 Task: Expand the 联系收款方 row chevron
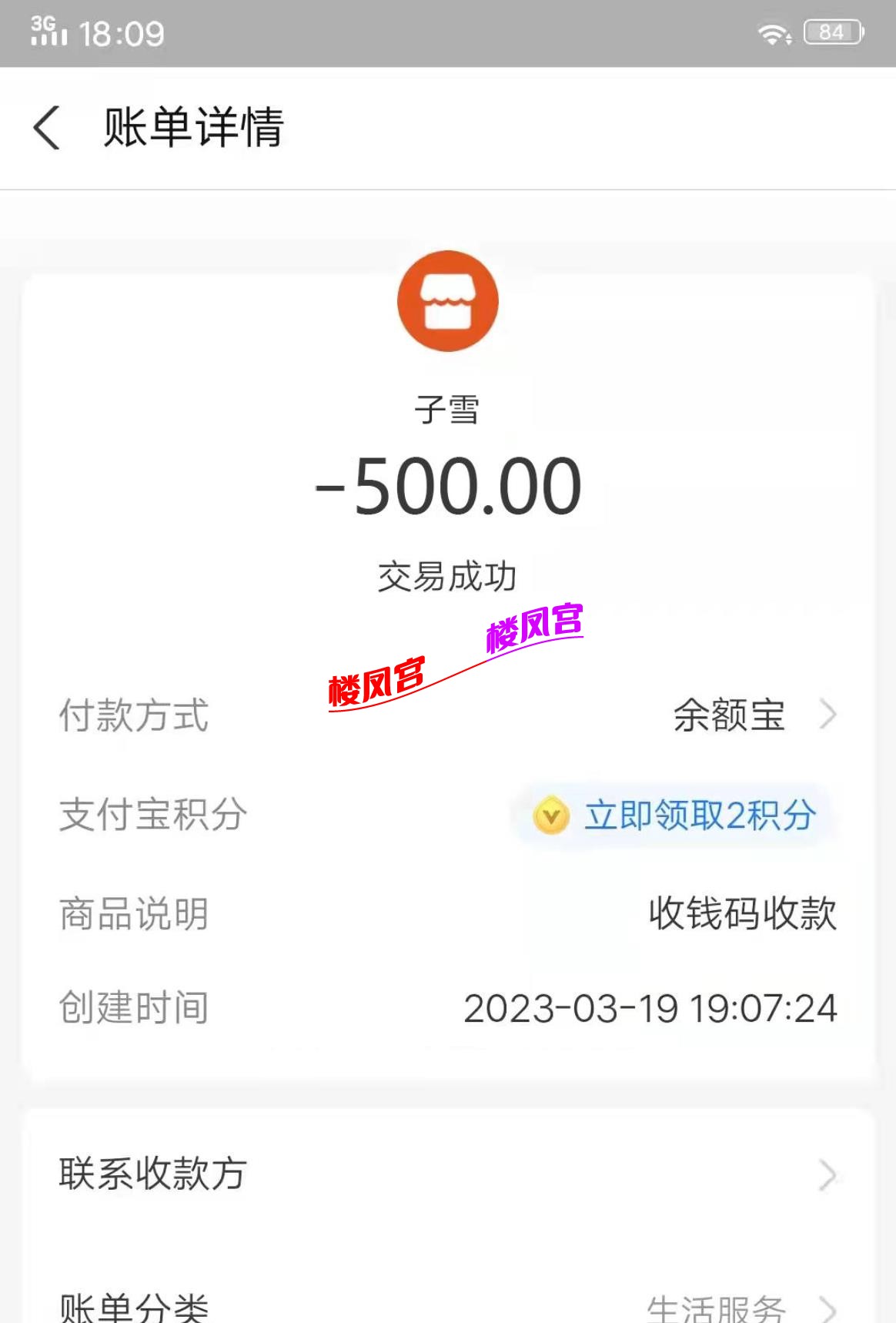827,1174
